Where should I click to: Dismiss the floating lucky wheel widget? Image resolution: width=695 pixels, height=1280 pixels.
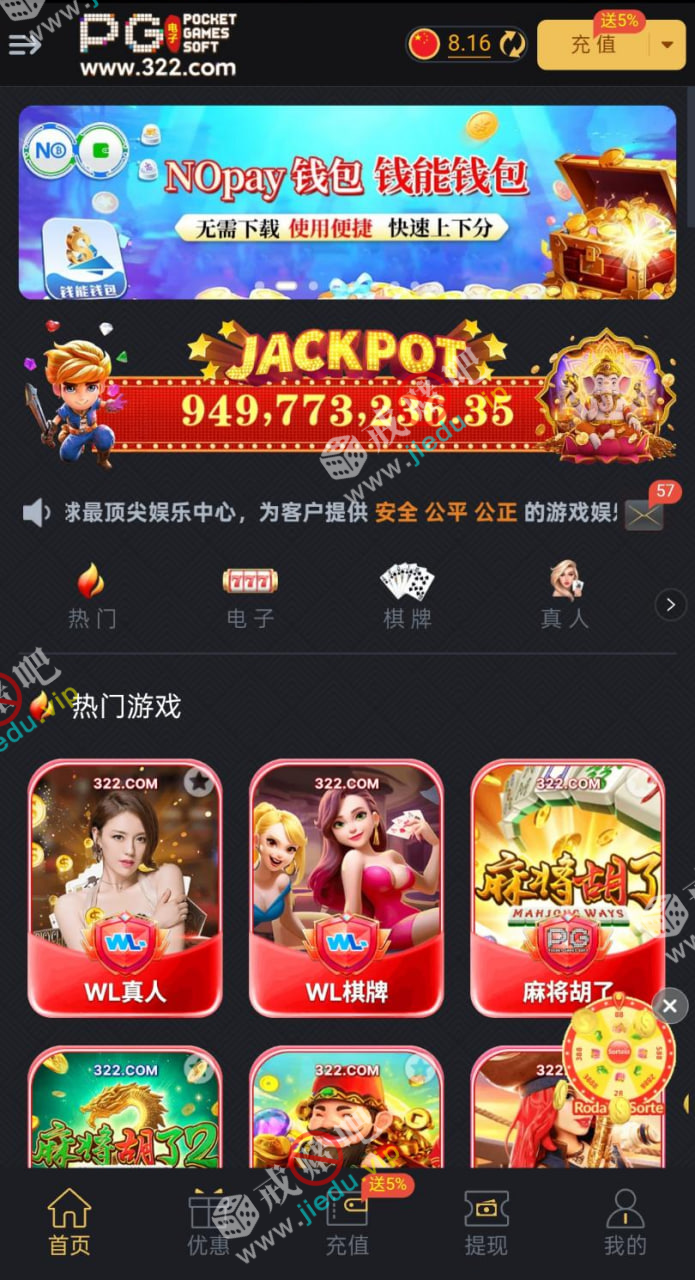click(670, 1006)
